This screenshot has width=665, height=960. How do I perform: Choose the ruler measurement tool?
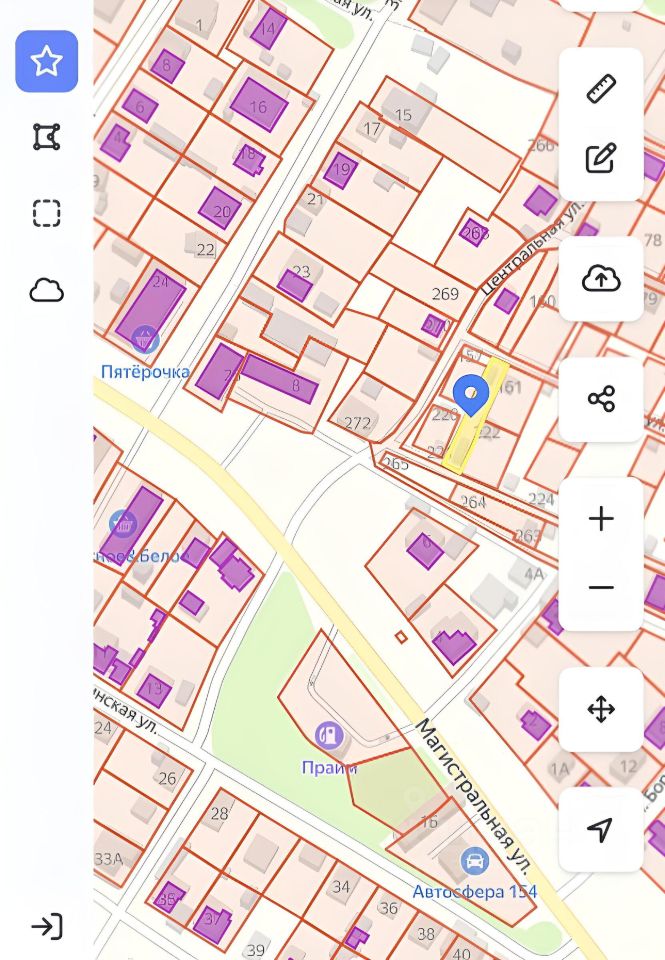click(x=601, y=88)
